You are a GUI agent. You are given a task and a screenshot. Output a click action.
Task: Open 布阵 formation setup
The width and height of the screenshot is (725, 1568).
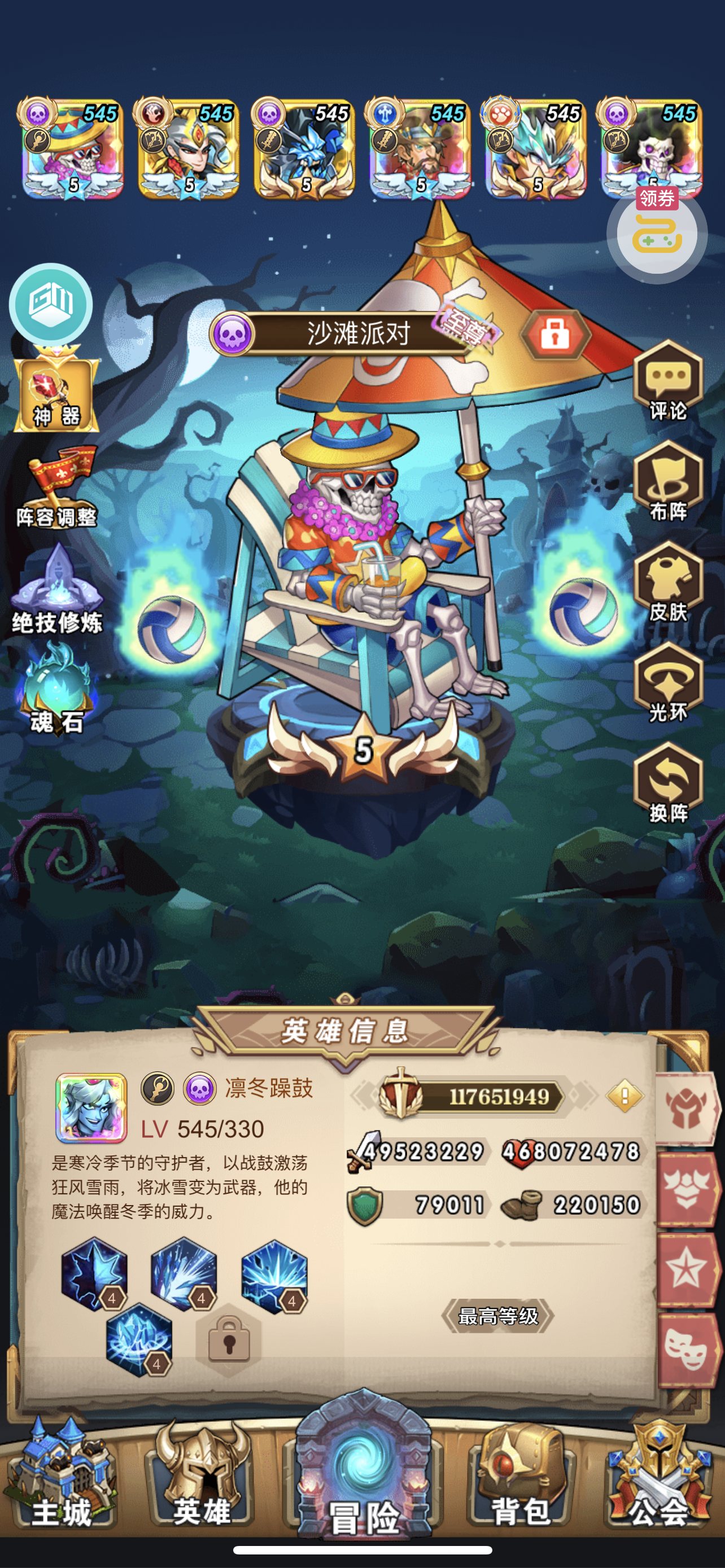(x=668, y=482)
